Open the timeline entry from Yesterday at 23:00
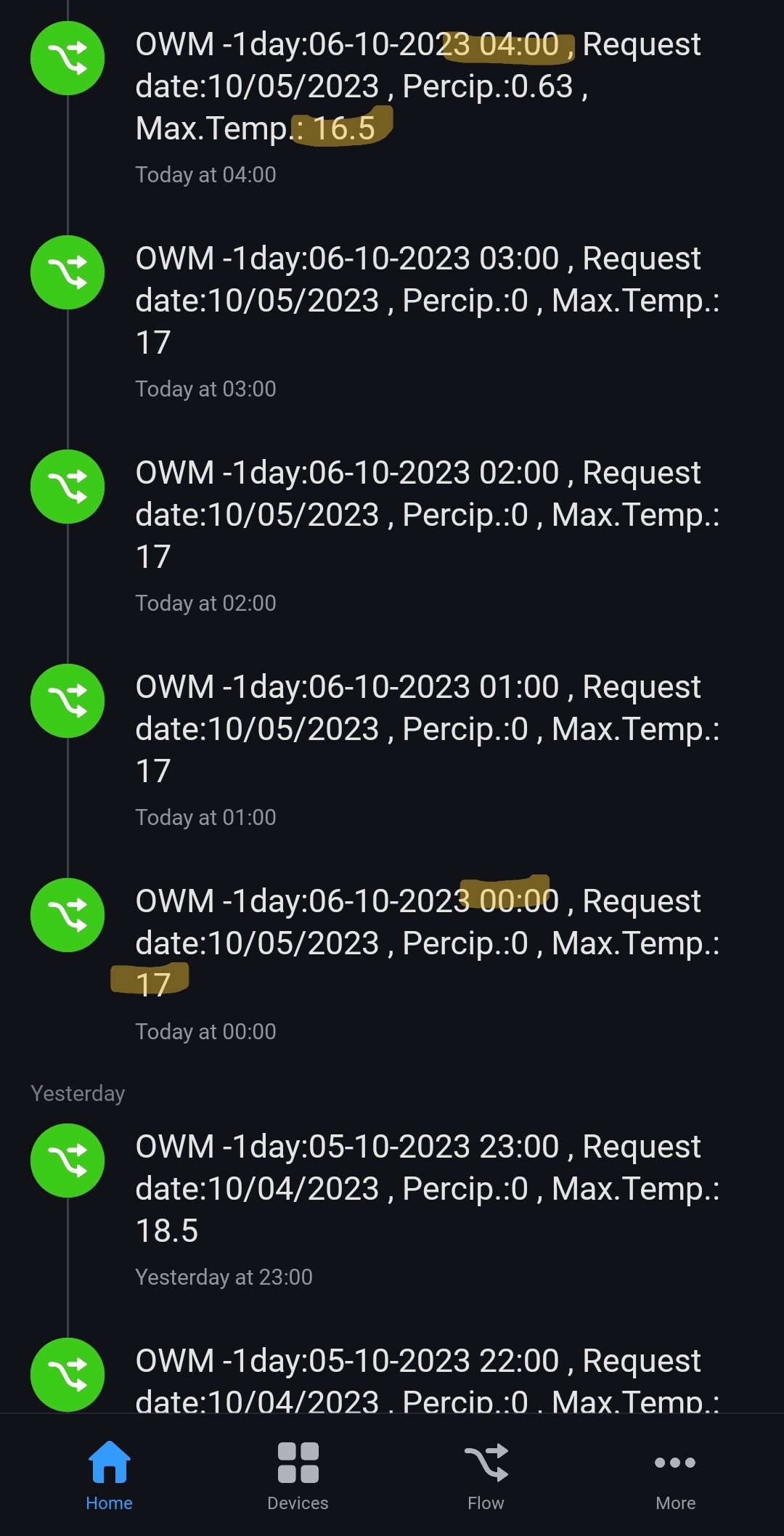784x1536 pixels. click(417, 1189)
